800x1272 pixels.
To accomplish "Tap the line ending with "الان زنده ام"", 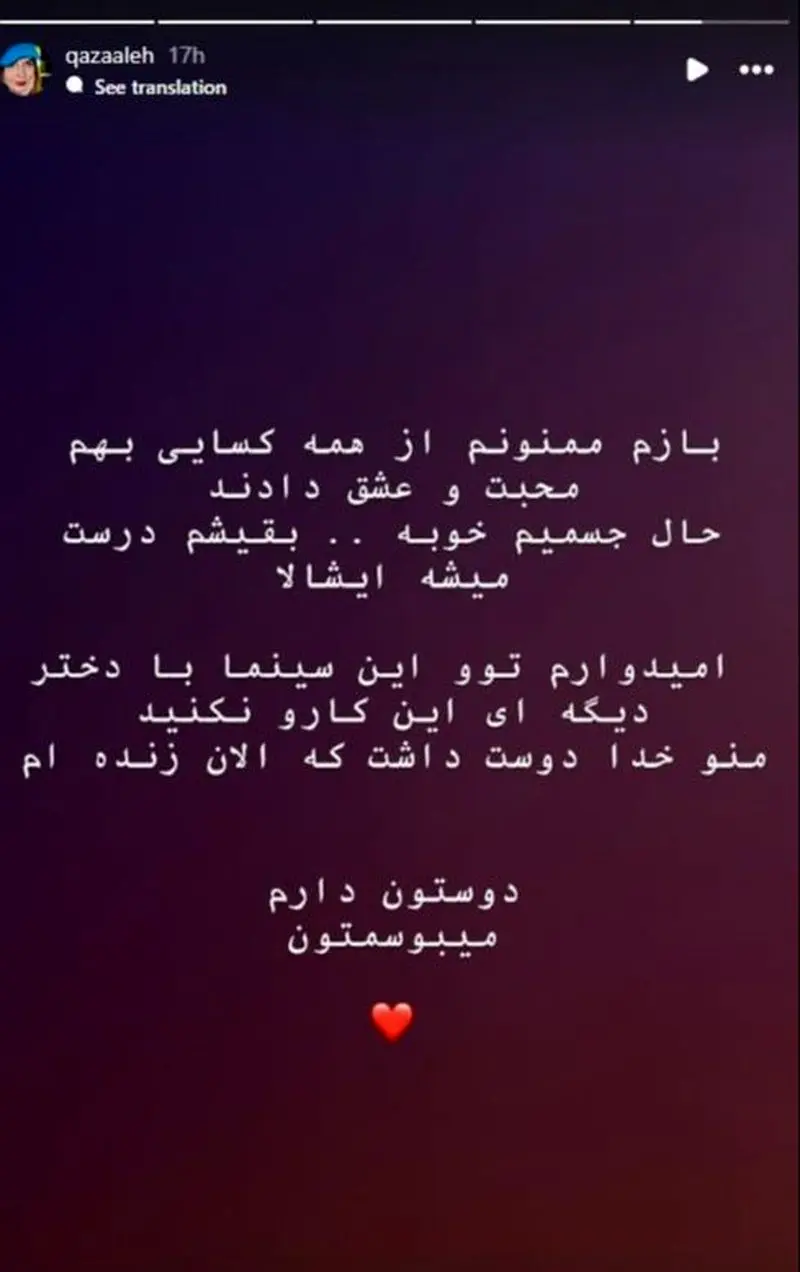I will [400, 757].
